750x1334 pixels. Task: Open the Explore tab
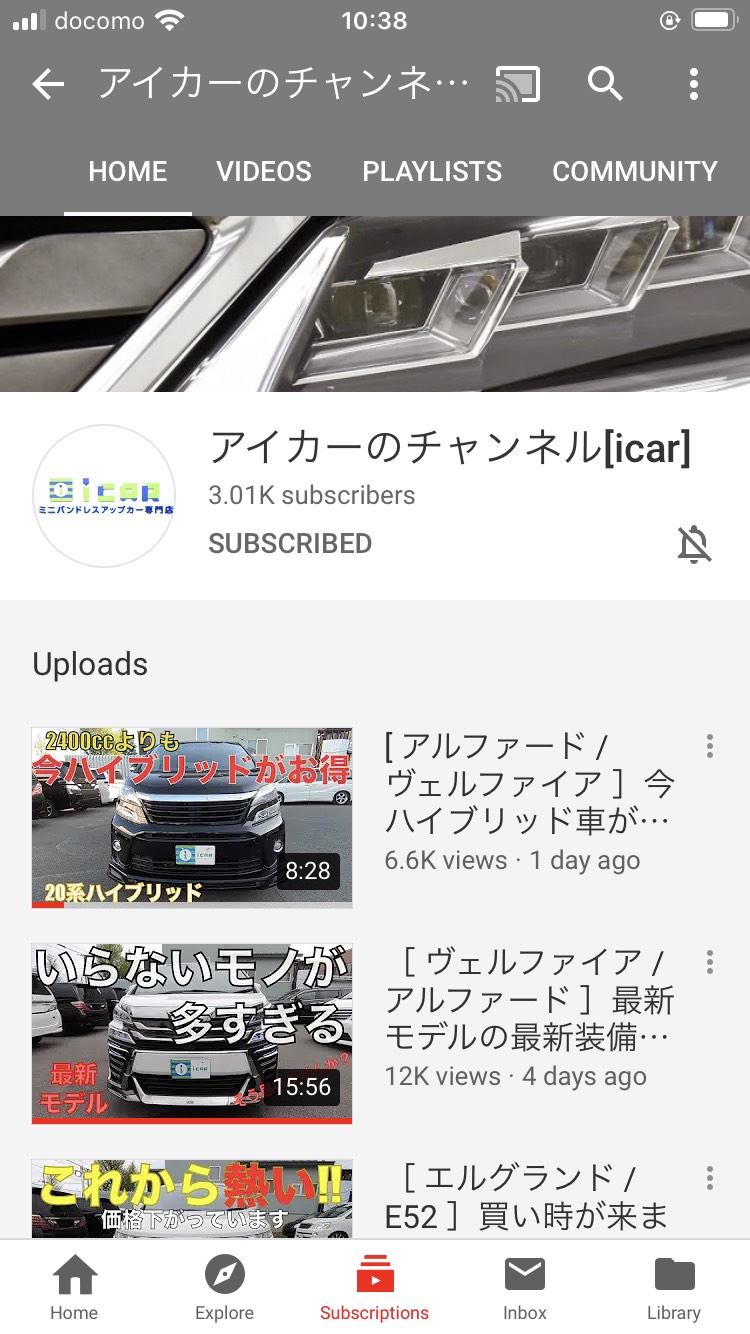(x=225, y=1288)
